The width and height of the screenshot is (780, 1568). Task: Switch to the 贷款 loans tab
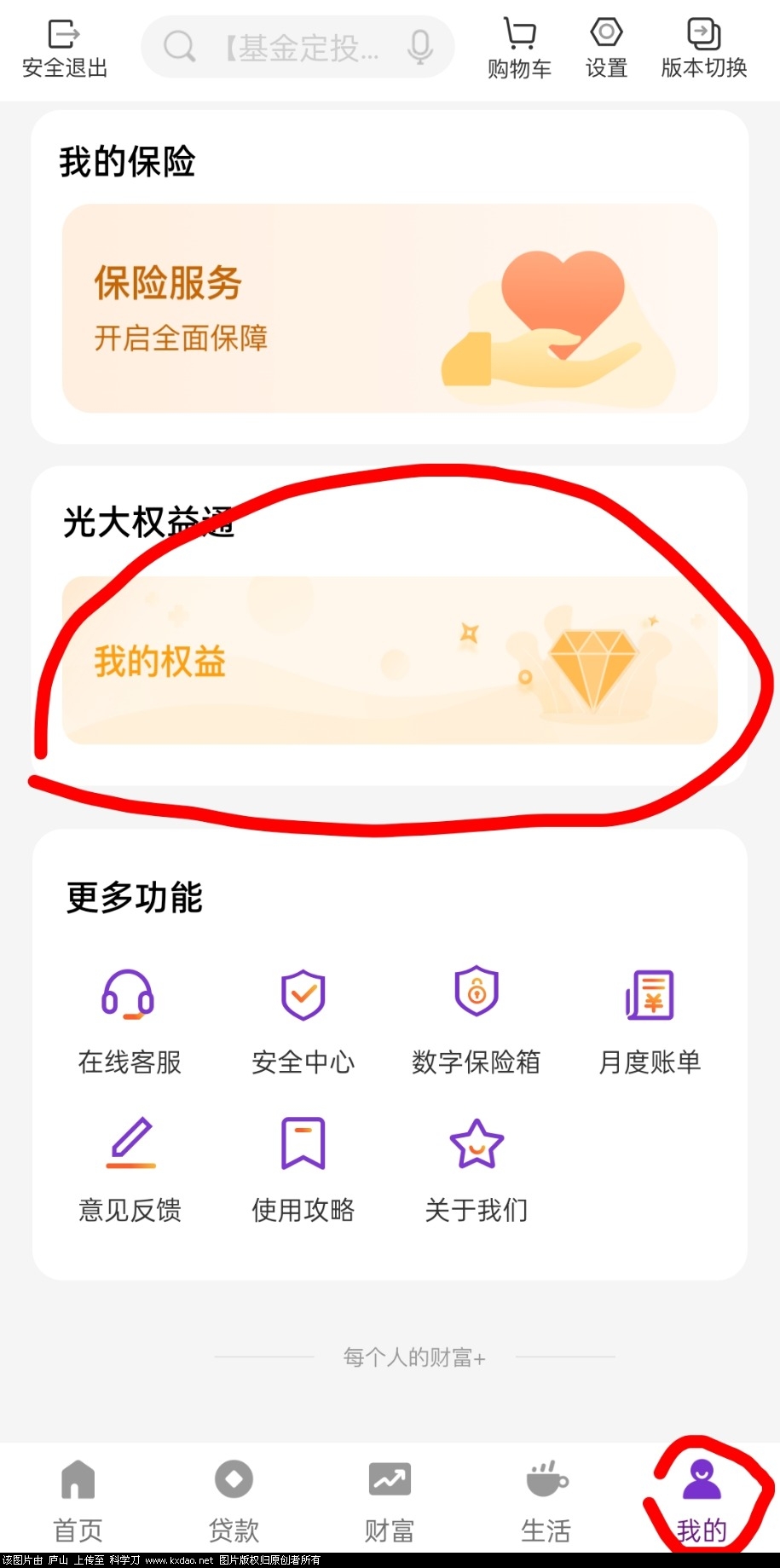[233, 1499]
